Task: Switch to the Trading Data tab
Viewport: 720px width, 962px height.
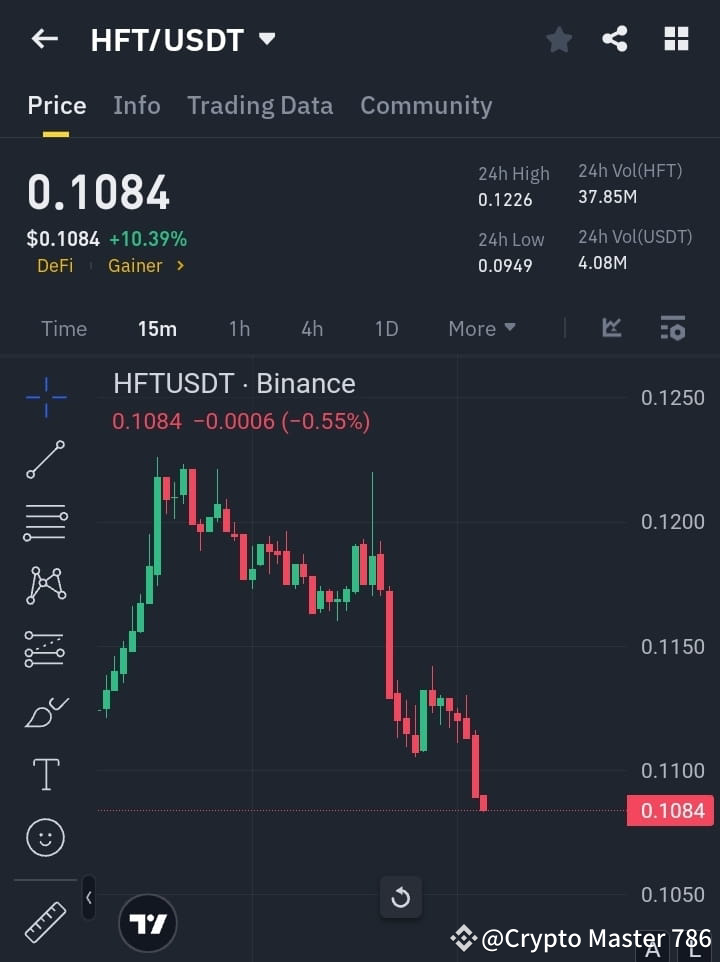Action: click(260, 105)
